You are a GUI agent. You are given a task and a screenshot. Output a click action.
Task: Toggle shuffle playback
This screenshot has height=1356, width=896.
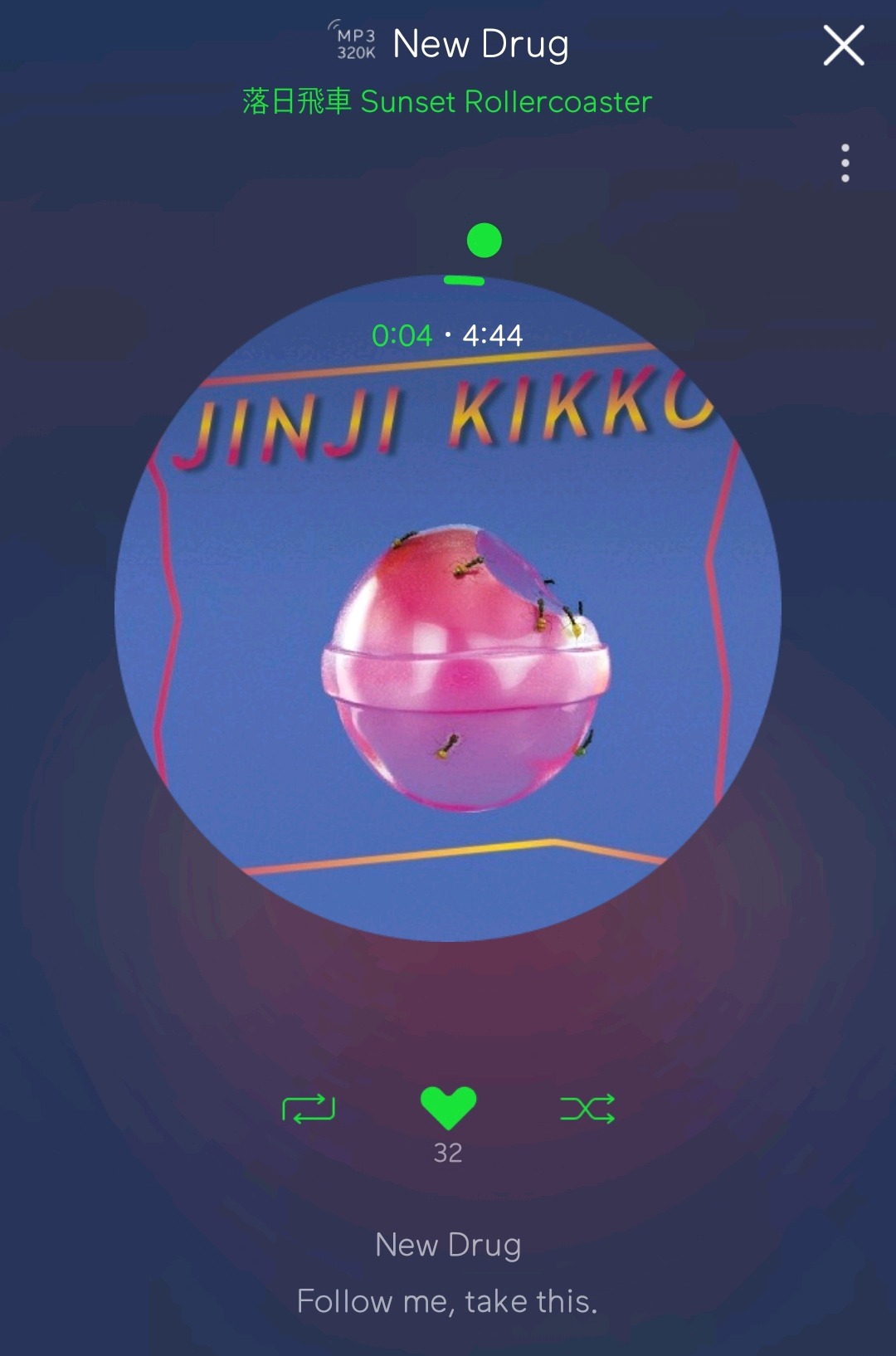click(587, 1109)
